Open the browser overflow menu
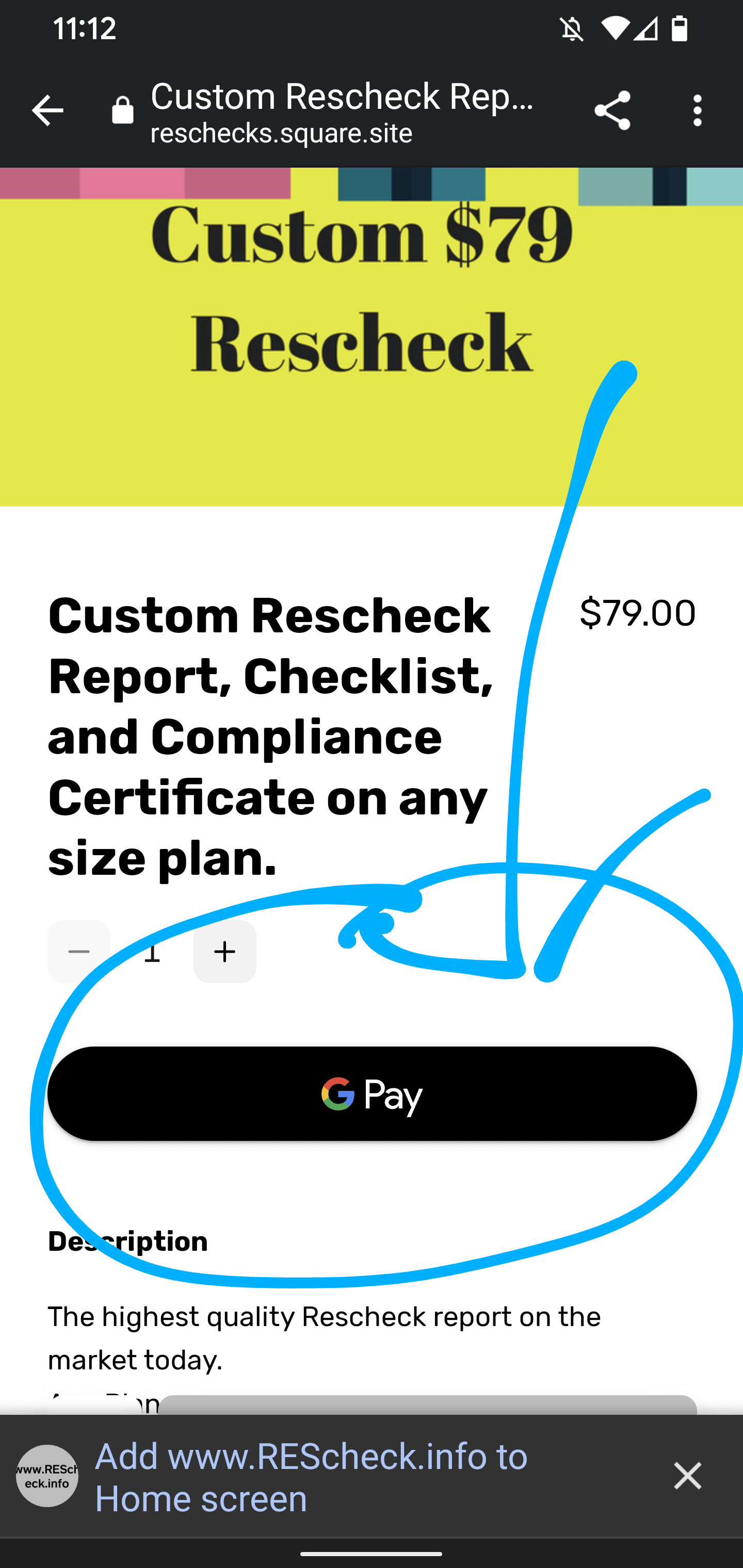Image resolution: width=743 pixels, height=1568 pixels. [697, 111]
